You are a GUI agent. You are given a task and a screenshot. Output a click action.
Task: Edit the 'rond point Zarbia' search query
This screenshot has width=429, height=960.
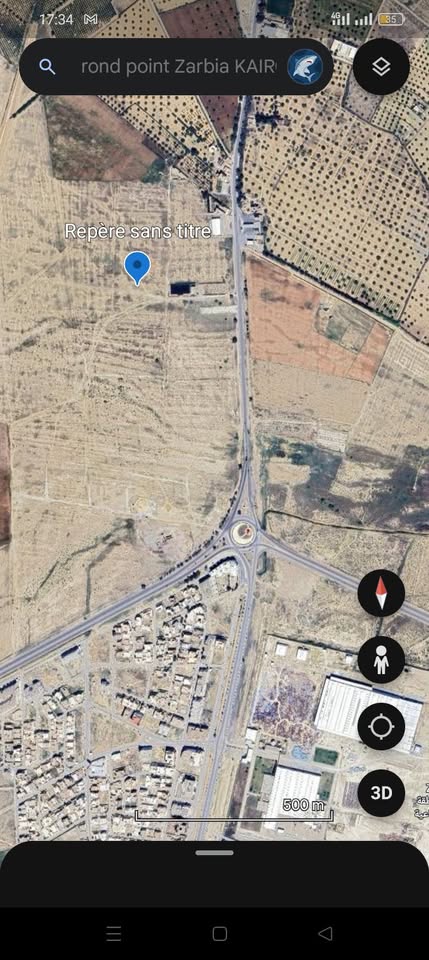coord(179,67)
